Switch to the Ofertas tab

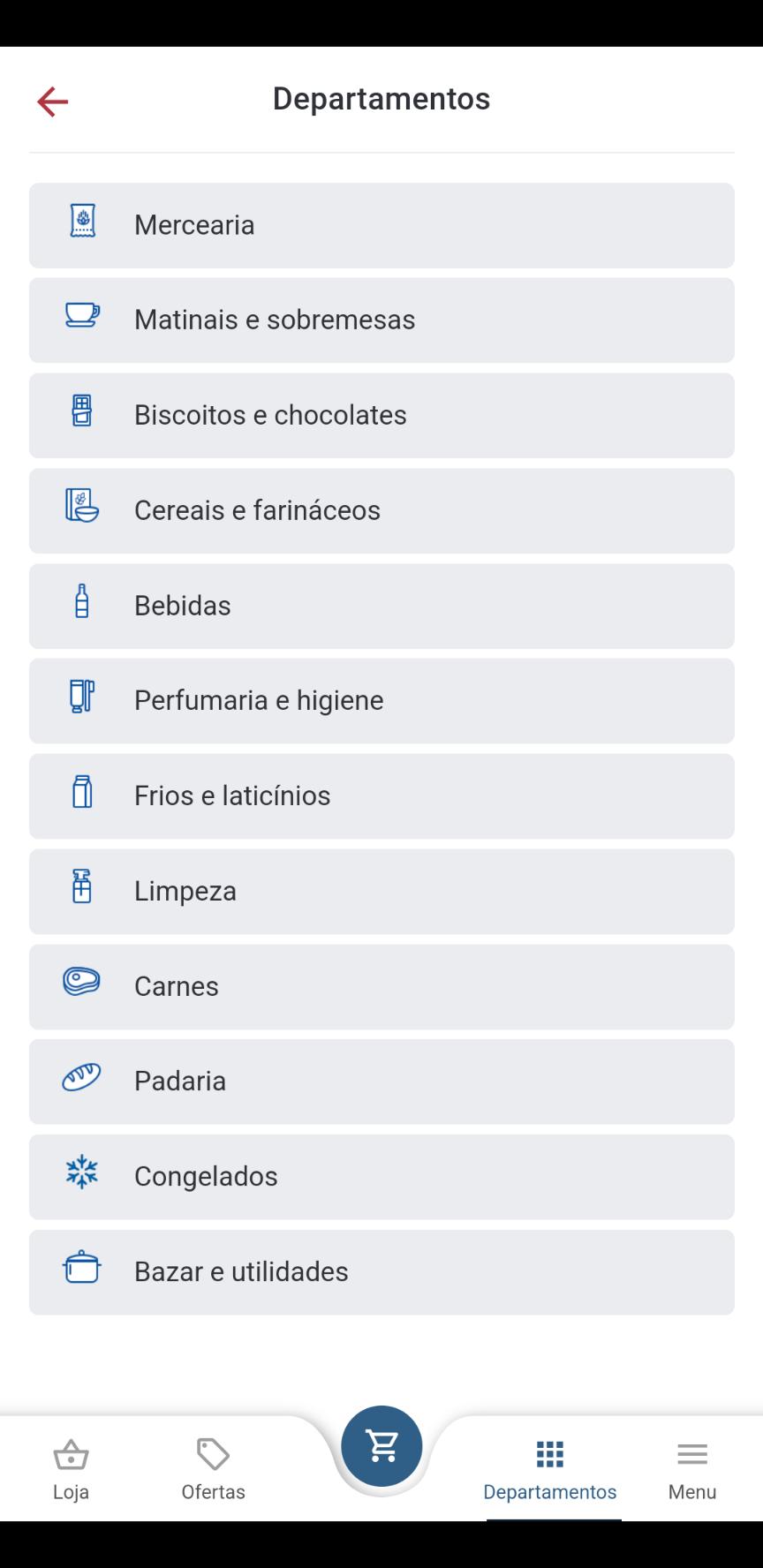[213, 1470]
